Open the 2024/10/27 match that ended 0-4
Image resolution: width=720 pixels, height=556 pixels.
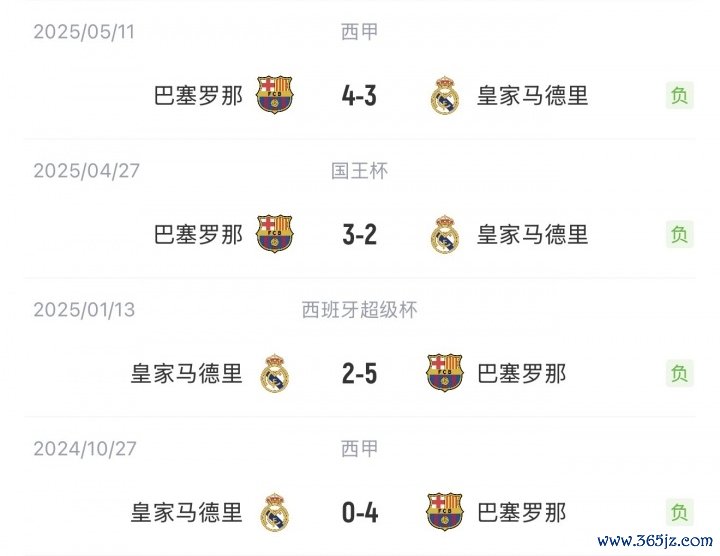point(359,512)
